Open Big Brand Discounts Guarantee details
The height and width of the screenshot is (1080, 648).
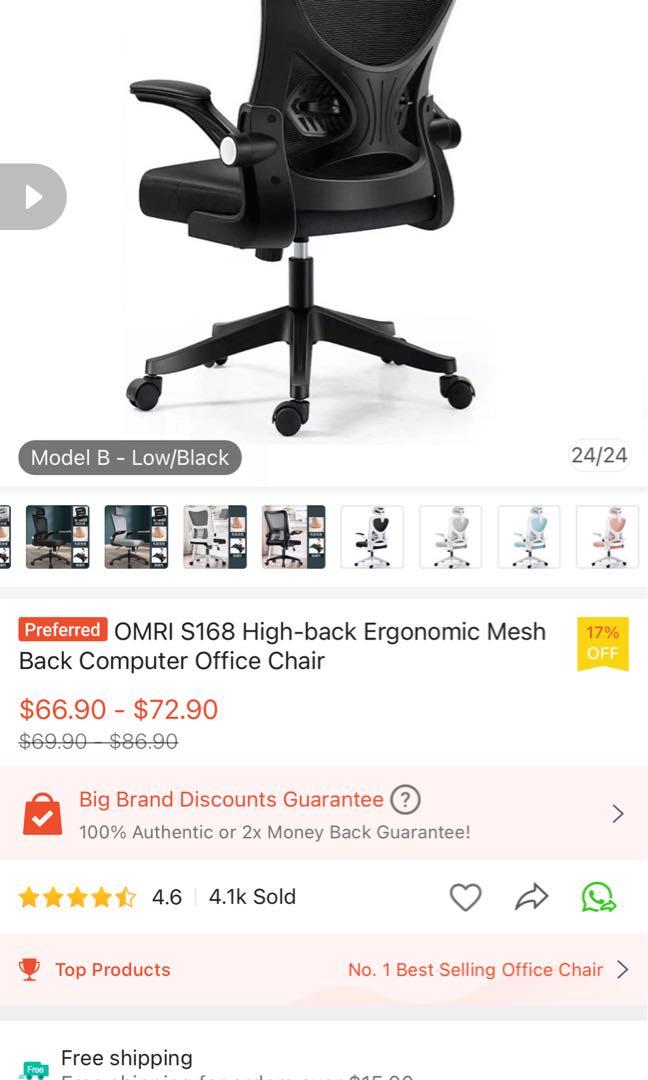617,814
